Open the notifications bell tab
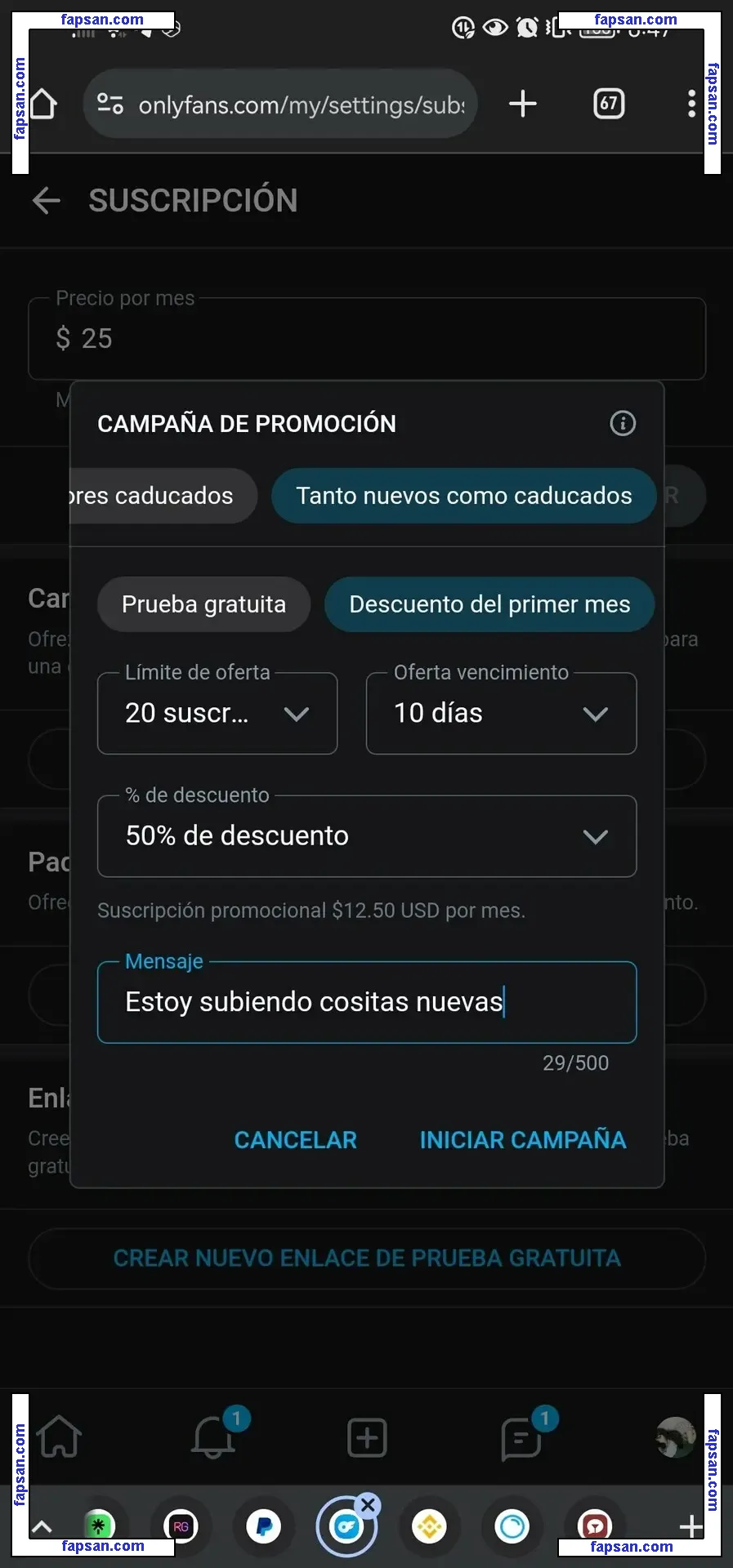Image resolution: width=733 pixels, height=1568 pixels. (213, 1438)
